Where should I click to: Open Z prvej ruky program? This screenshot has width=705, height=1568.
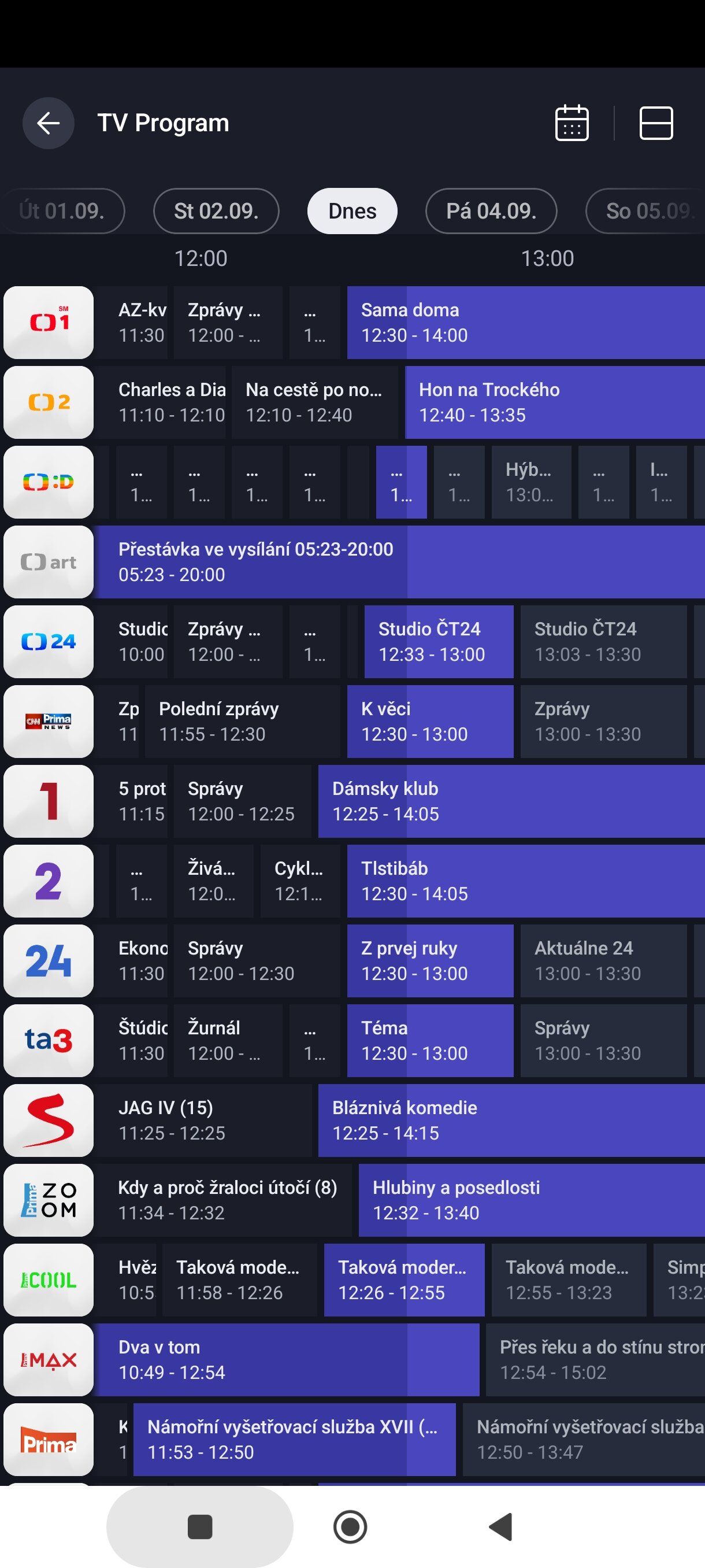[x=430, y=960]
